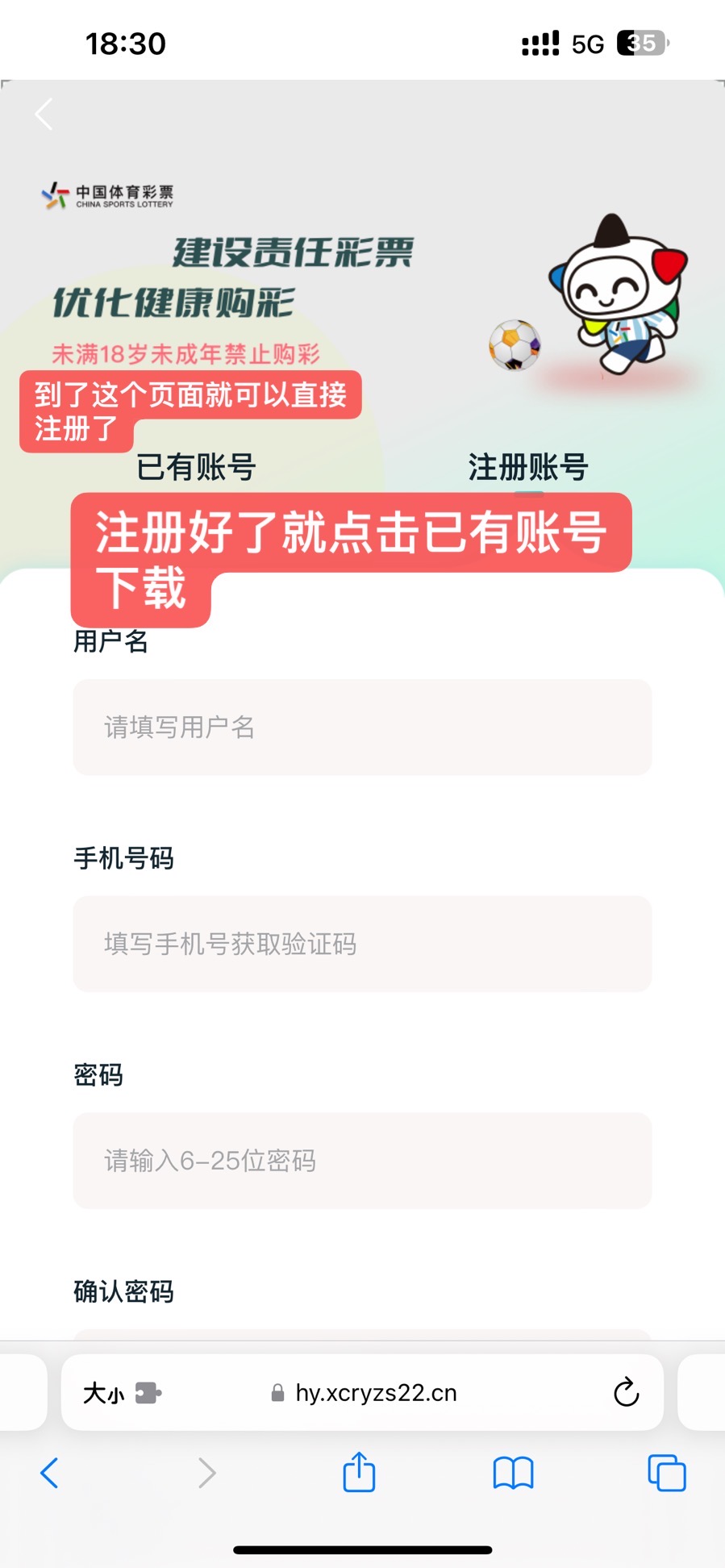Open the Safari share sheet
725x1568 pixels.
358,1472
